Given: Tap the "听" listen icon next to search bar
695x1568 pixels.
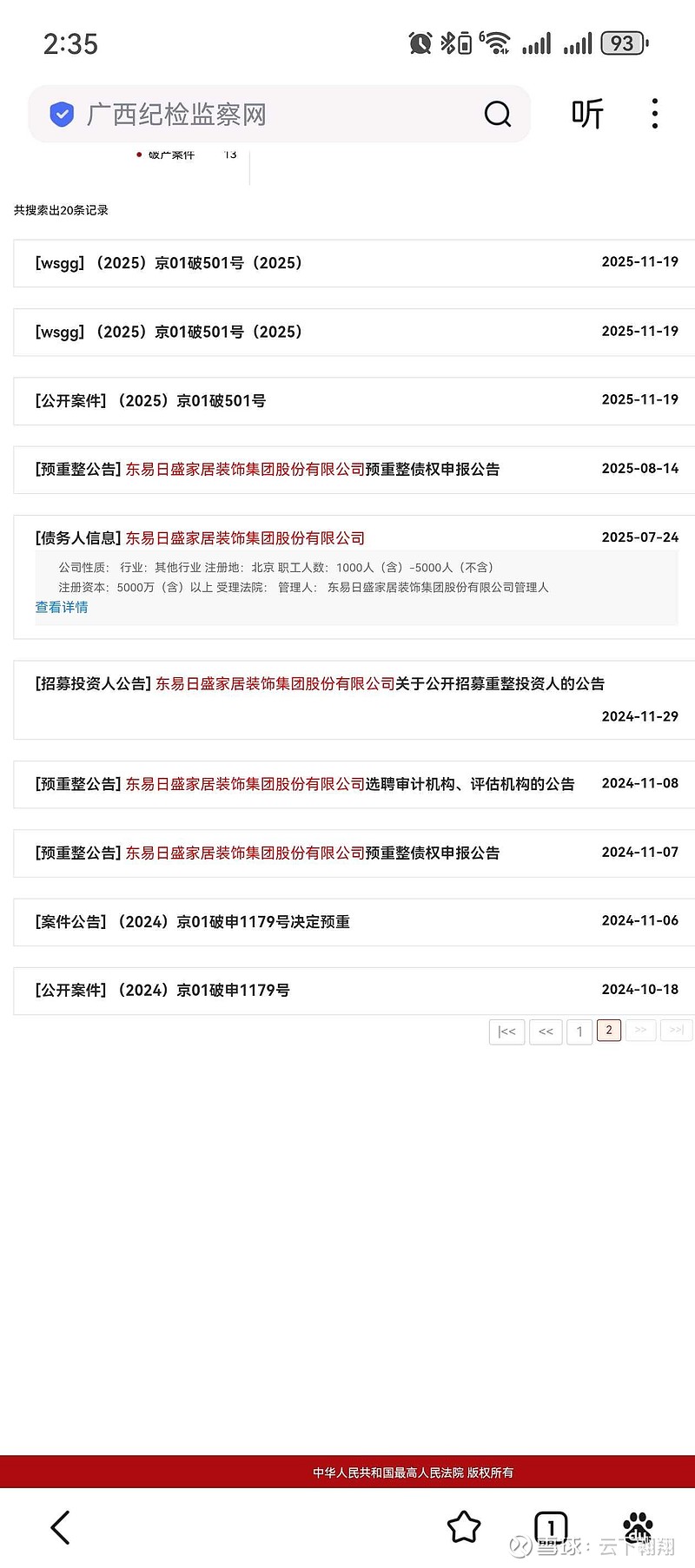Looking at the screenshot, I should coord(587,114).
